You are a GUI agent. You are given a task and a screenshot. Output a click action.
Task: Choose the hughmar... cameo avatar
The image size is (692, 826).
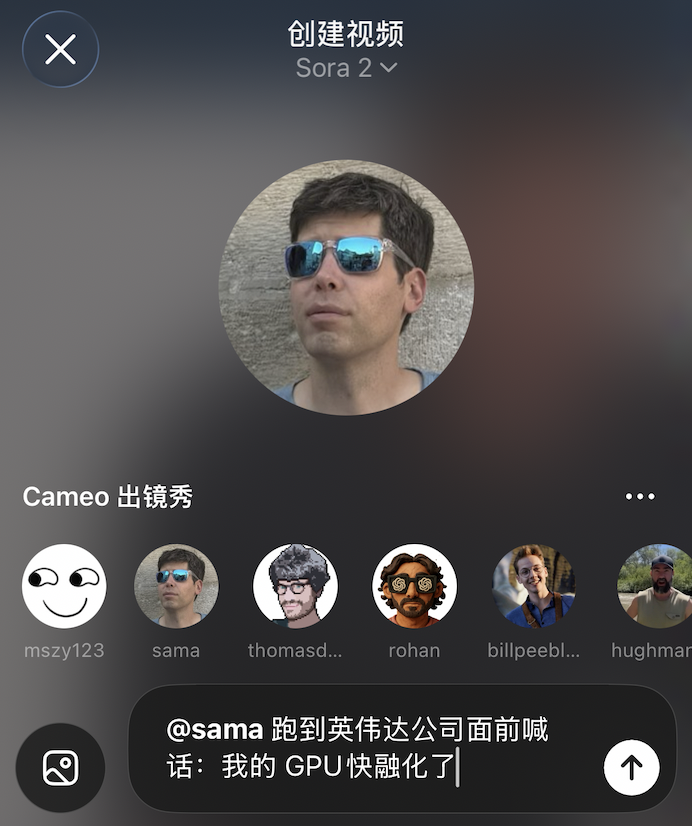(654, 586)
